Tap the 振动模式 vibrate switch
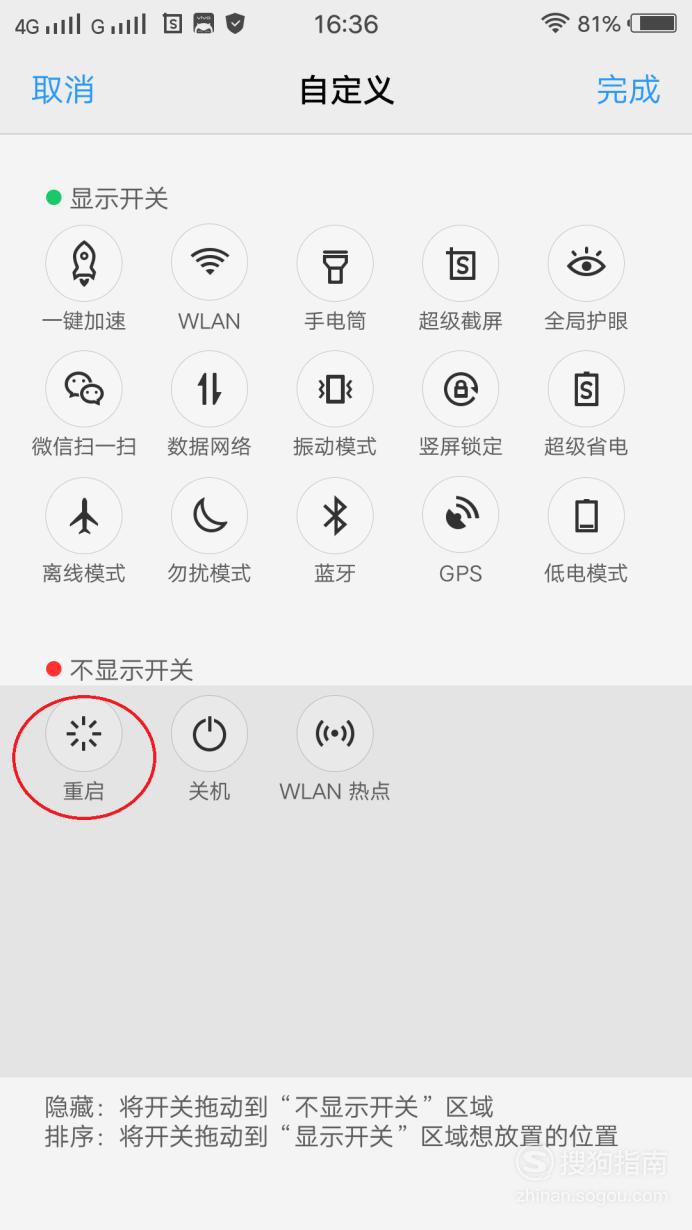Image resolution: width=692 pixels, height=1230 pixels. tap(335, 389)
